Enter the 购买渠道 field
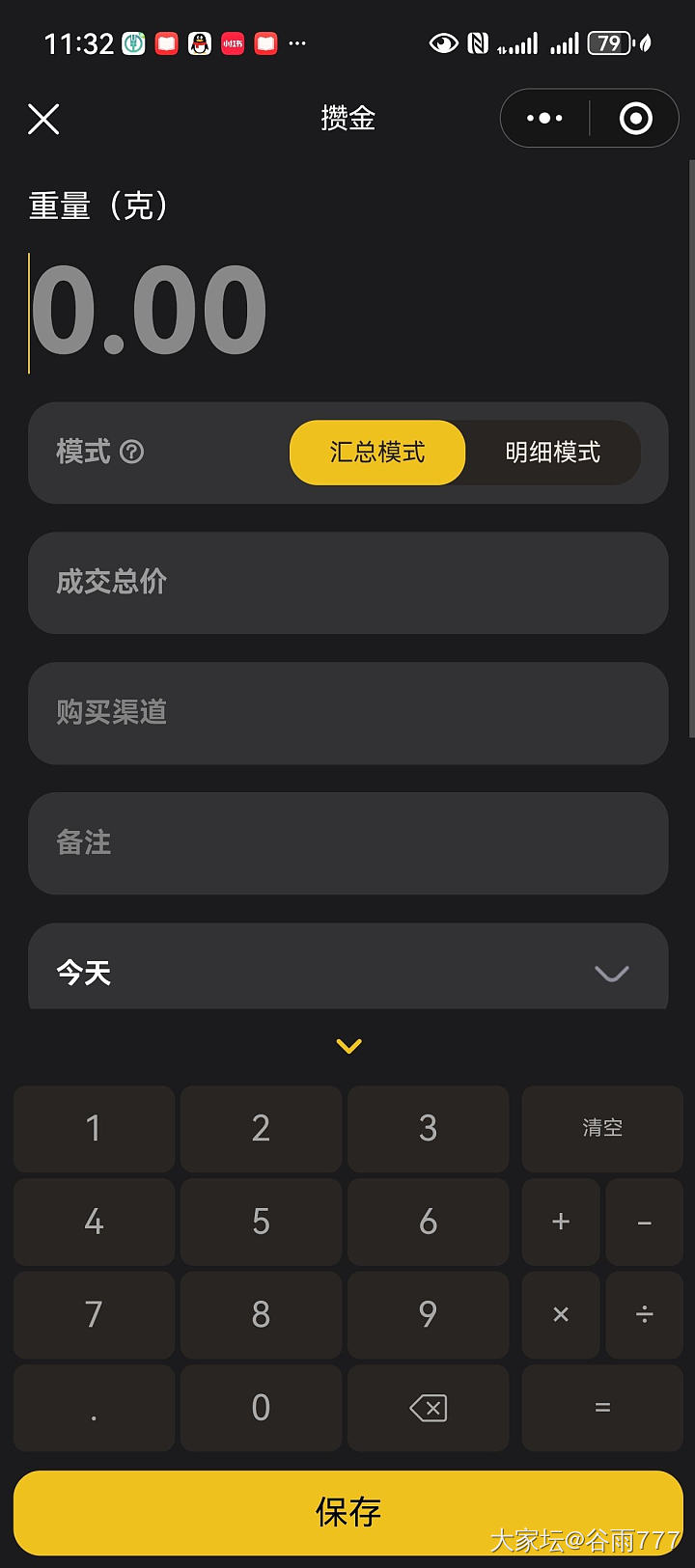The height and width of the screenshot is (1568, 695). pos(347,712)
